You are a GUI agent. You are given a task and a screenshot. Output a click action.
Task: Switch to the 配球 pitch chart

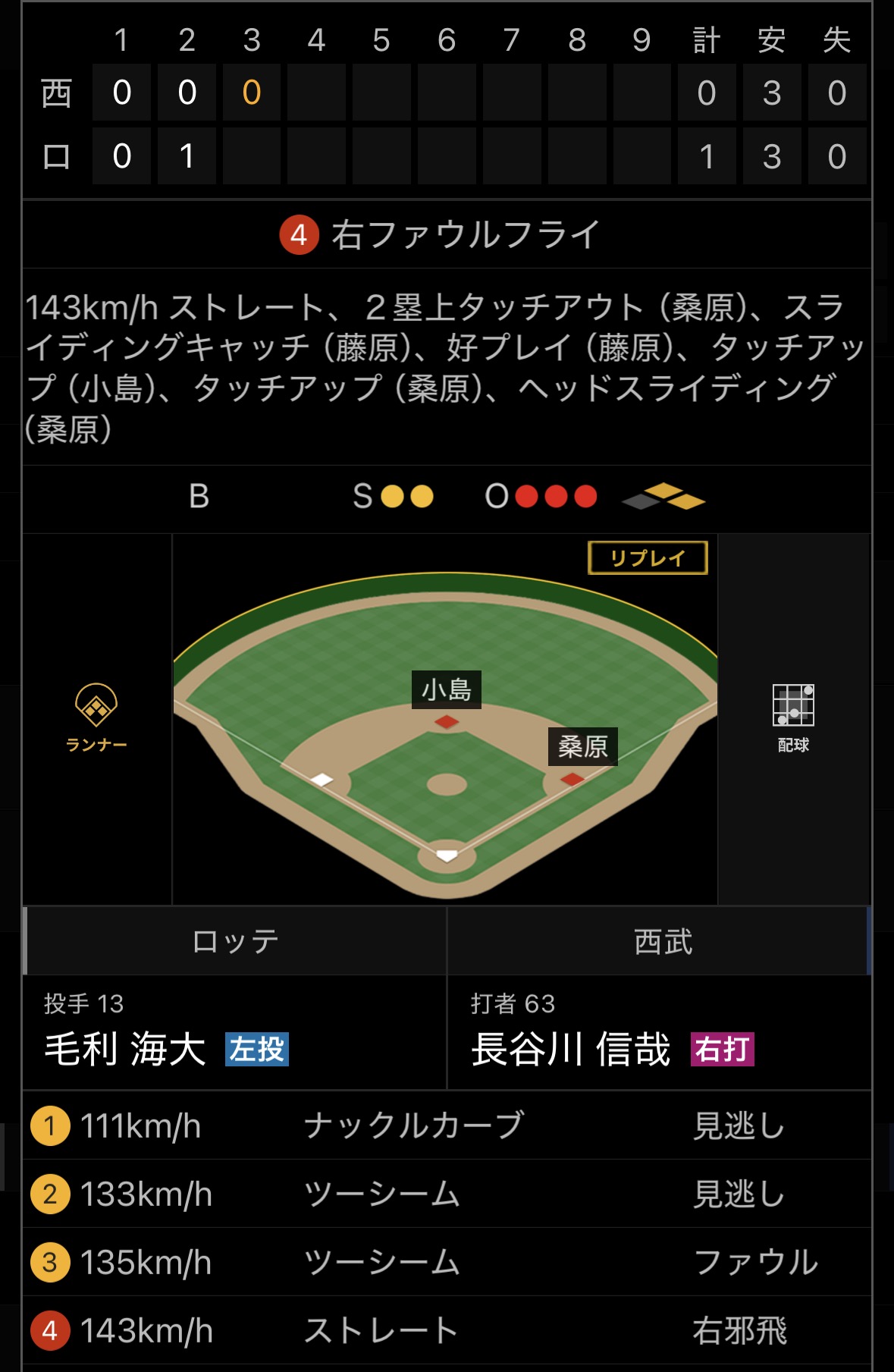pos(793,717)
